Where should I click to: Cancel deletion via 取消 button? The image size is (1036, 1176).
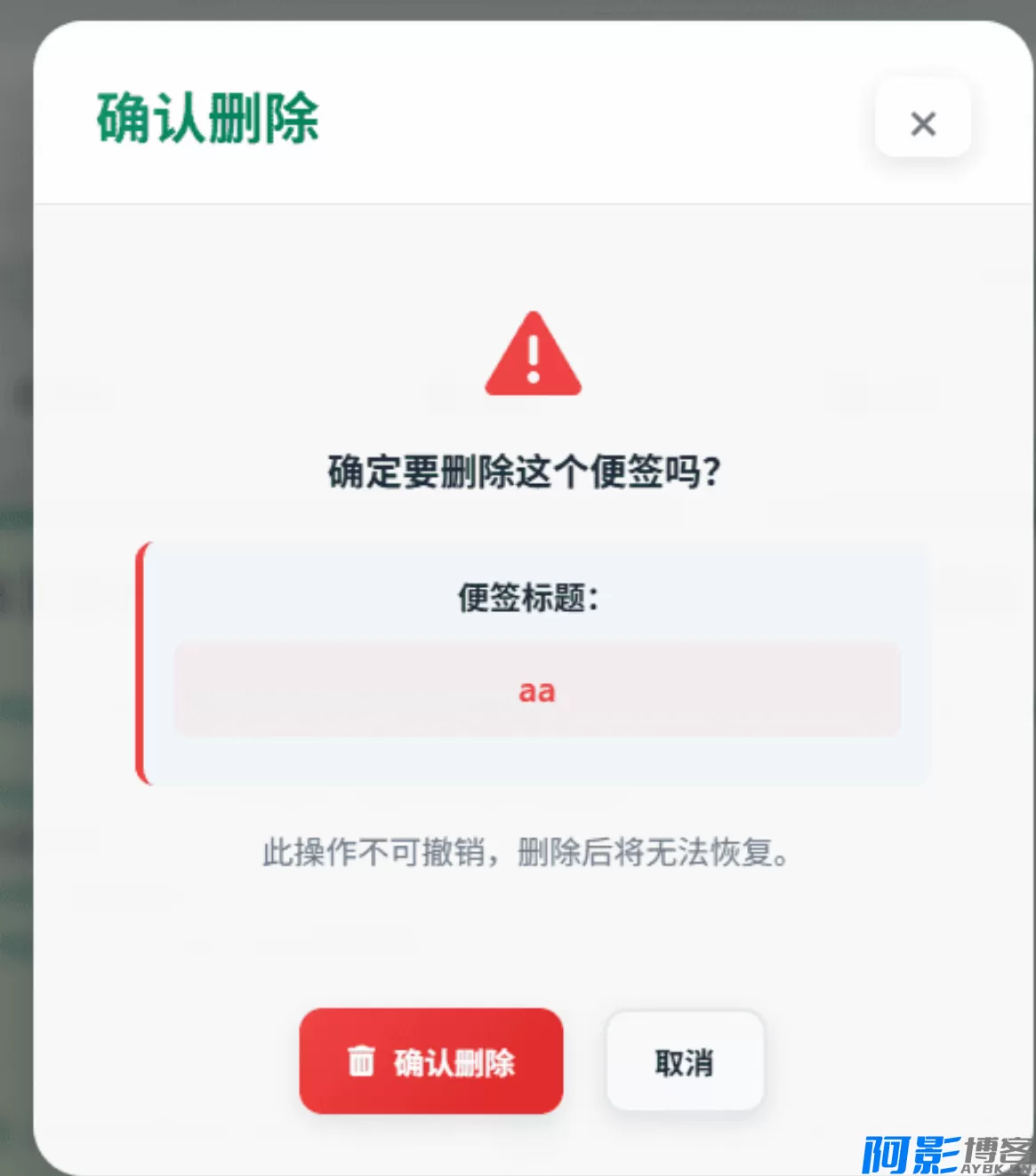(x=685, y=1061)
